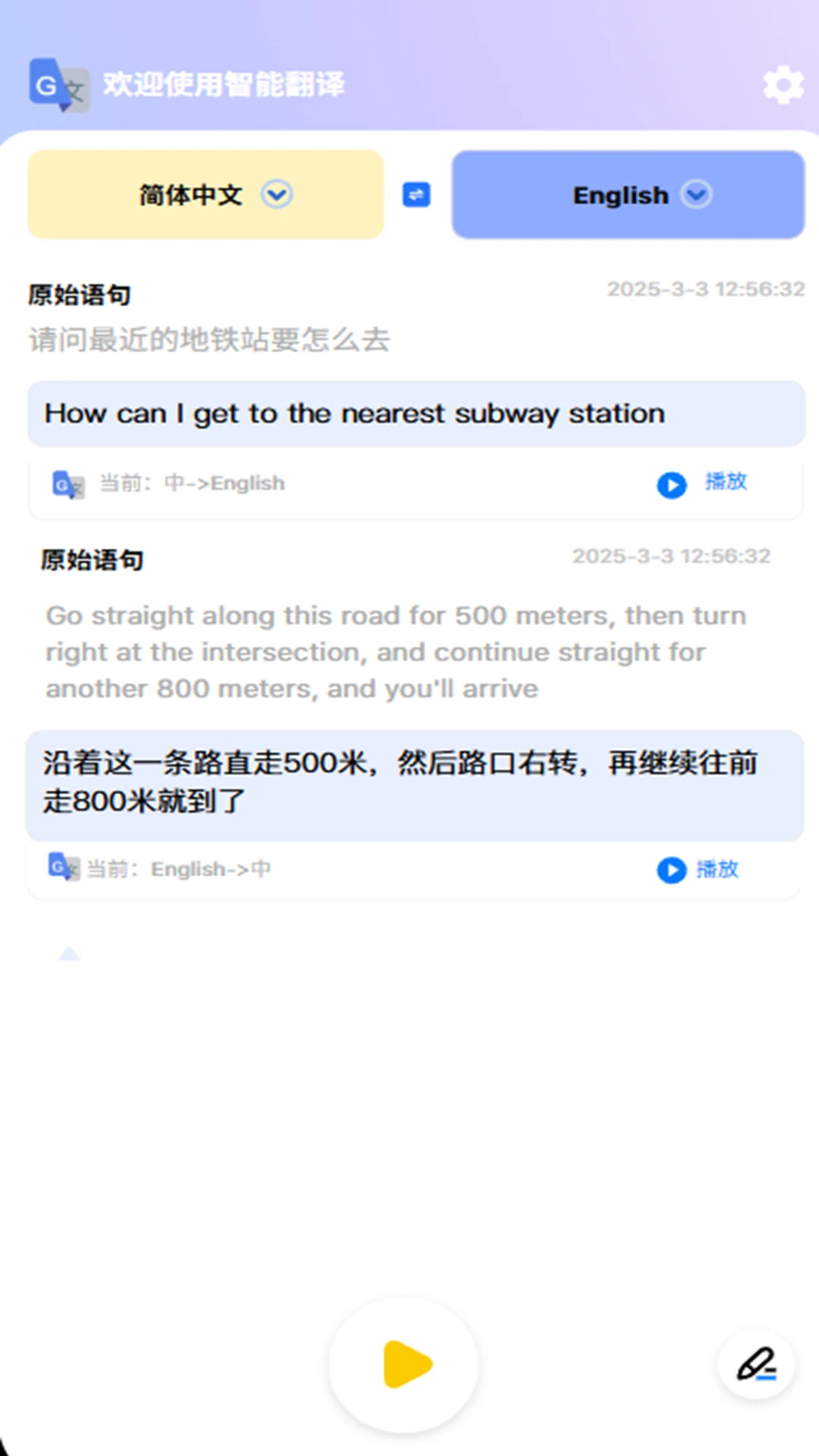Switch translation direction using the swap control
Image resolution: width=819 pixels, height=1456 pixels.
[416, 195]
